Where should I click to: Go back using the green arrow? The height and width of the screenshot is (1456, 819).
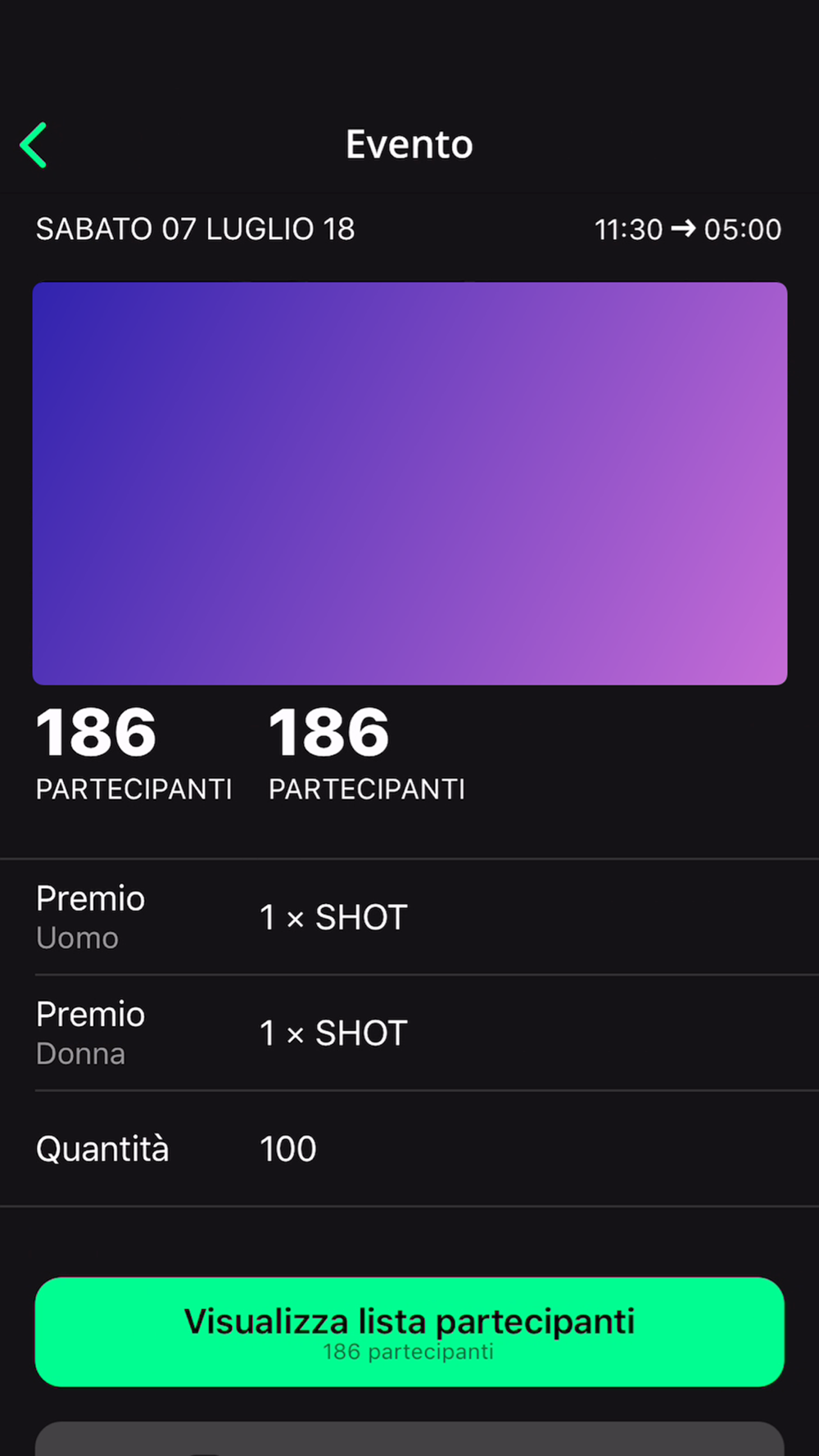[x=34, y=146]
